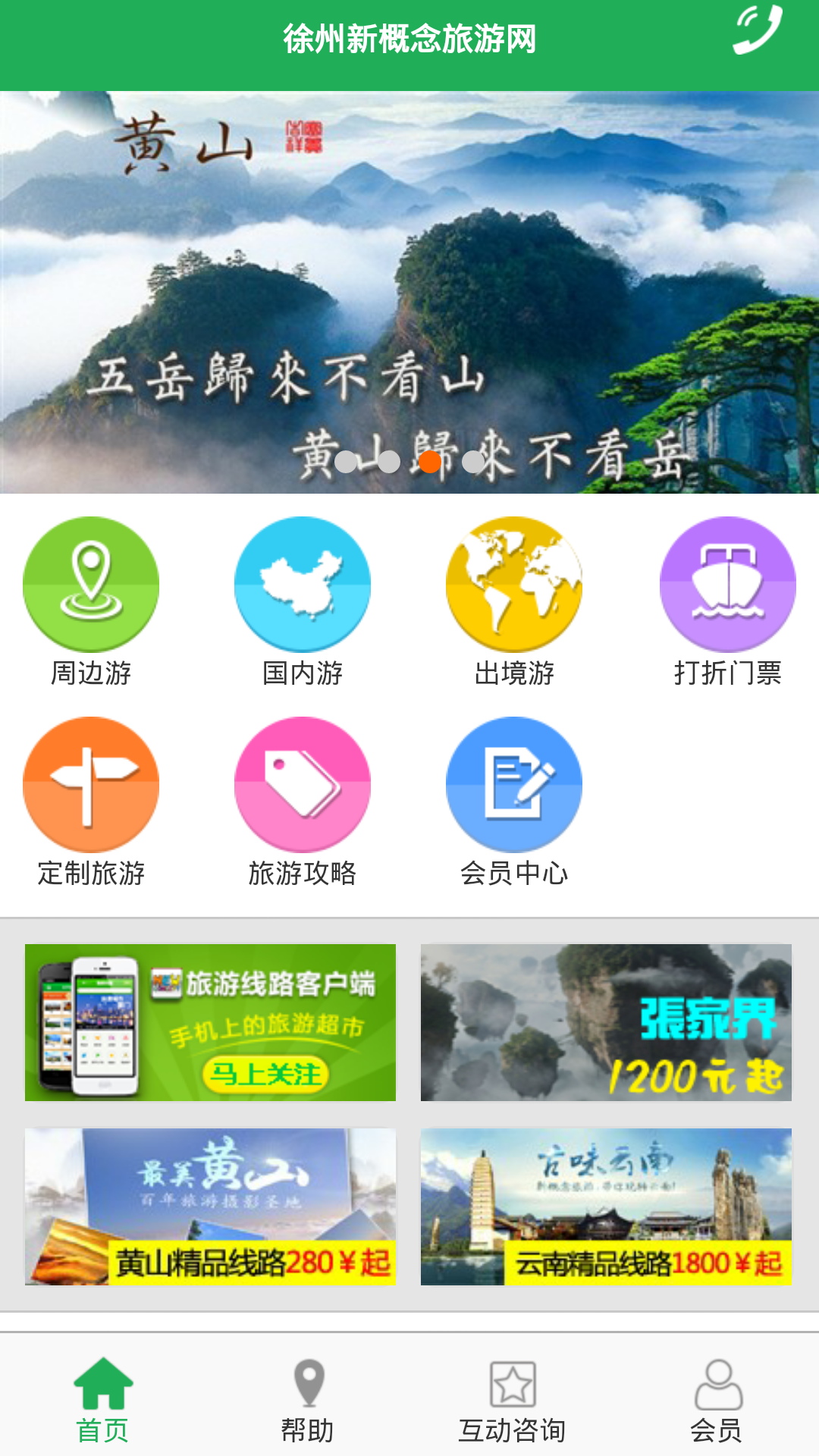Open 黄山精品线路280¥起 card
This screenshot has height=1456, width=819.
210,1207
